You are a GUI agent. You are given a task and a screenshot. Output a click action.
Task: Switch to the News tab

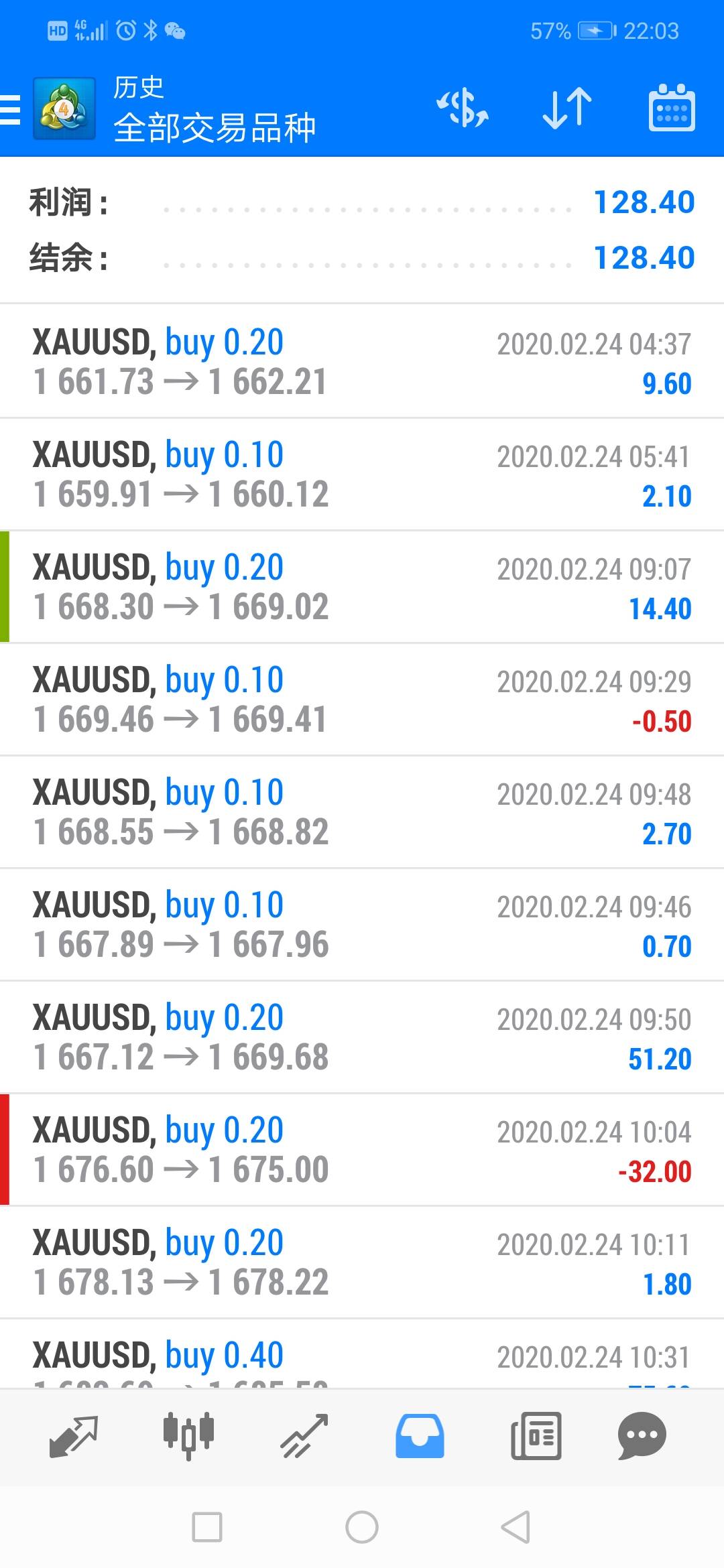coord(536,1435)
